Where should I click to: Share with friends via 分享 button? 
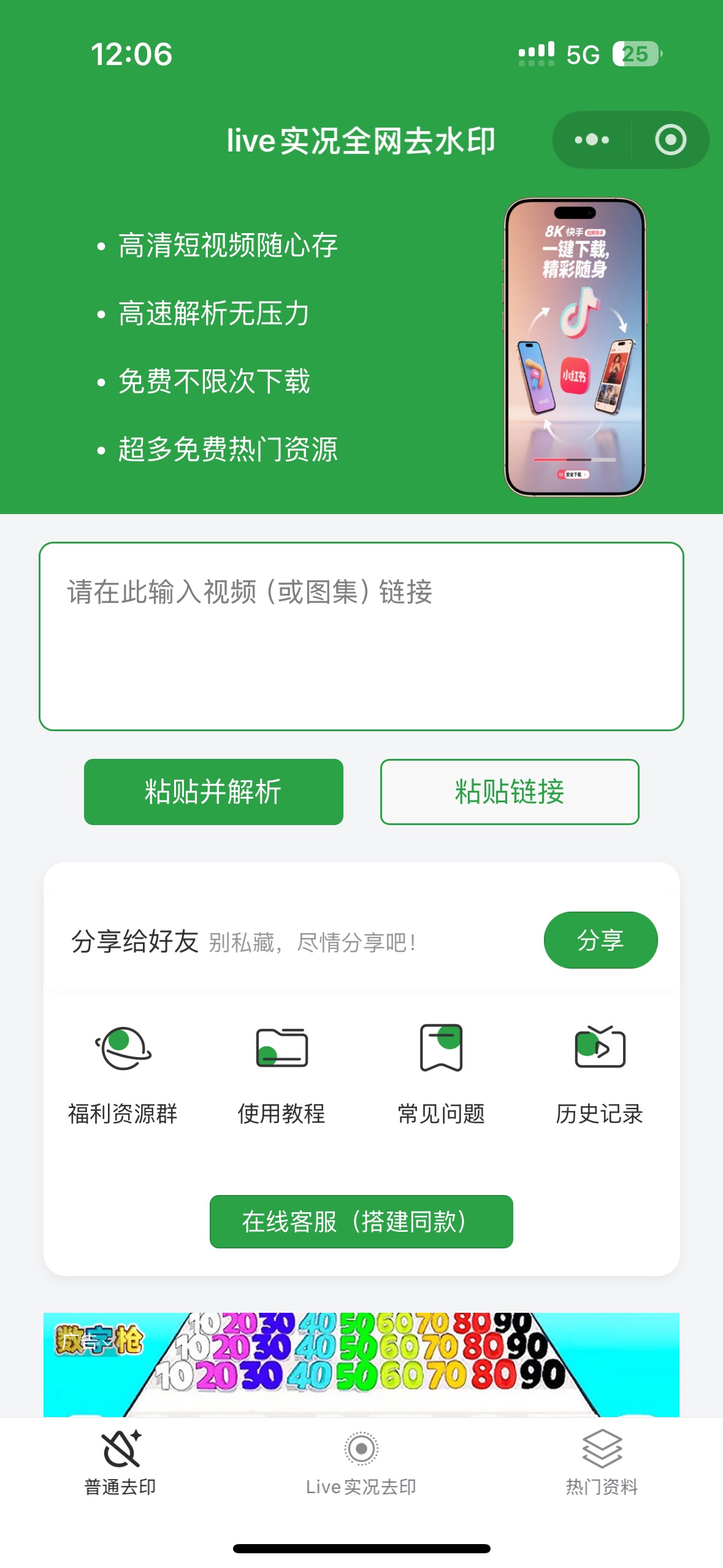point(600,940)
